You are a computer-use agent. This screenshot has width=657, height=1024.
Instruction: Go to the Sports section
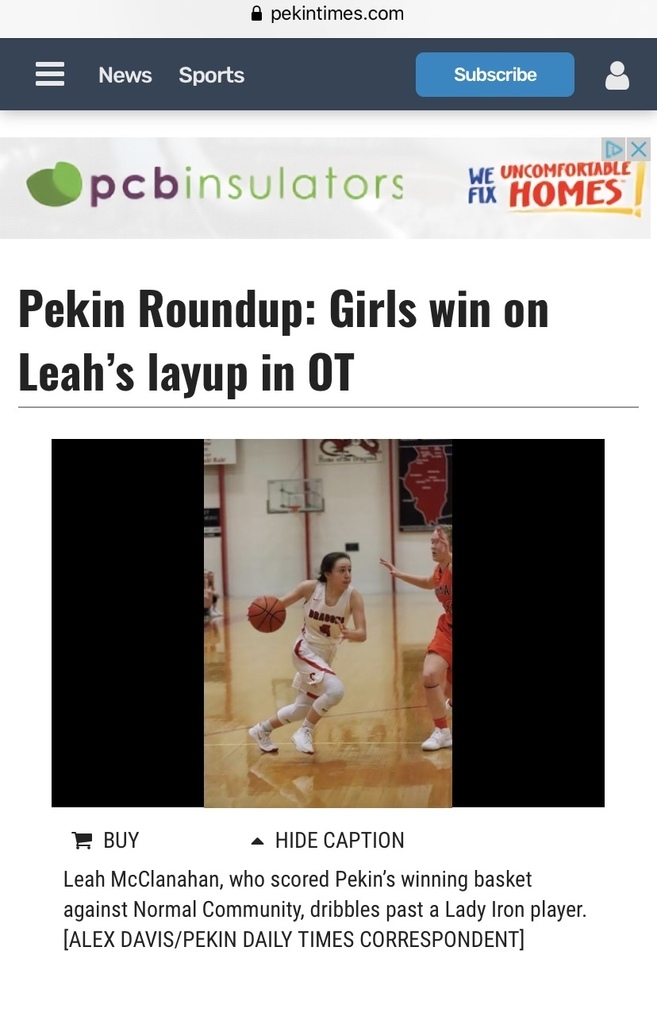(x=211, y=75)
